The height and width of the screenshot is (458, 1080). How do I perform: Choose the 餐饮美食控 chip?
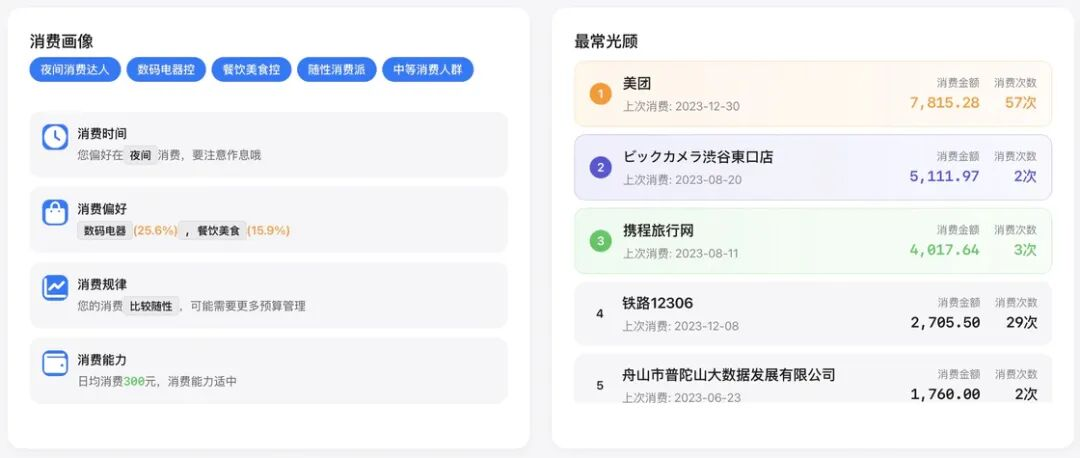tap(252, 69)
